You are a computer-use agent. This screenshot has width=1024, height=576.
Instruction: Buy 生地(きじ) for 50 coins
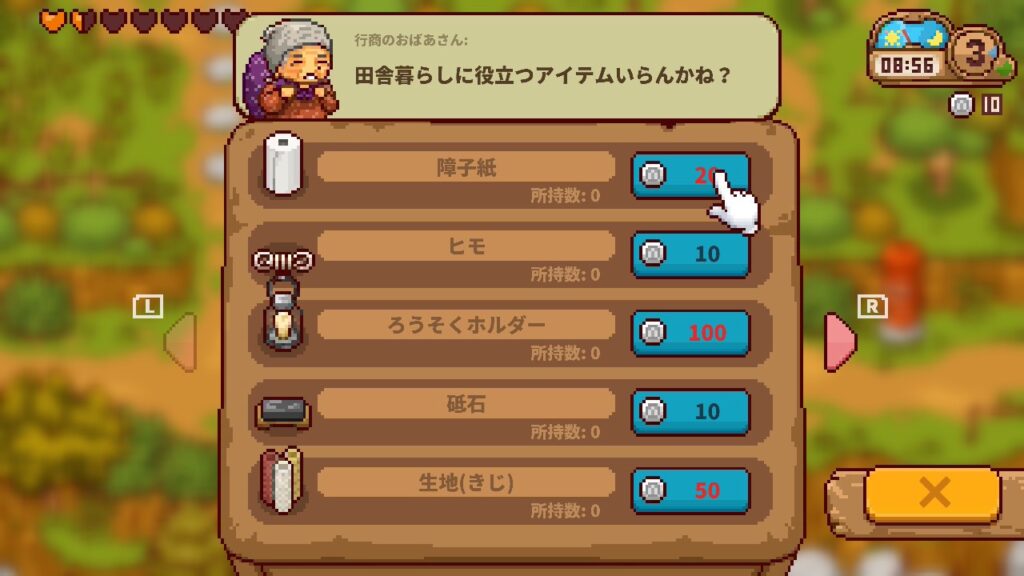pyautogui.click(x=689, y=491)
